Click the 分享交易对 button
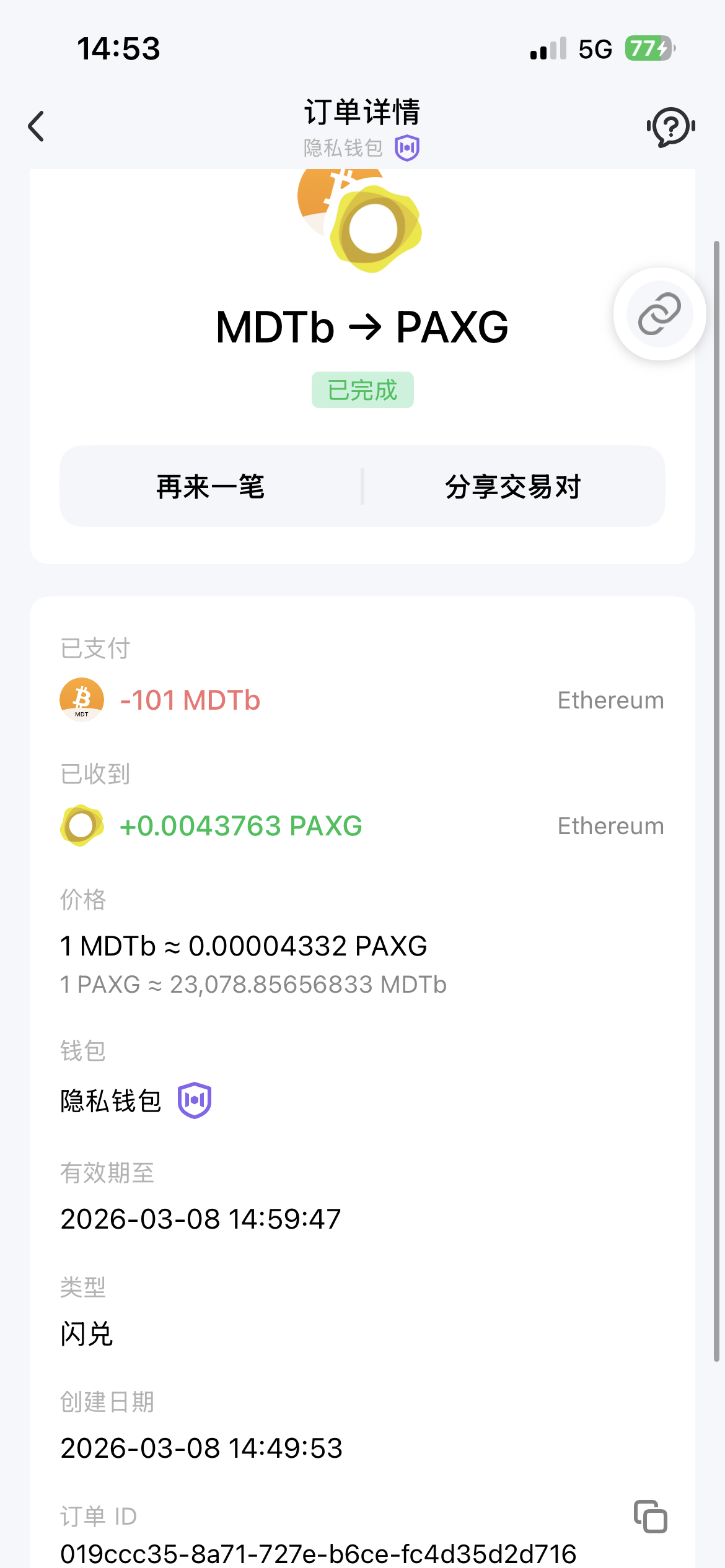The height and width of the screenshot is (1568, 725). click(x=512, y=487)
